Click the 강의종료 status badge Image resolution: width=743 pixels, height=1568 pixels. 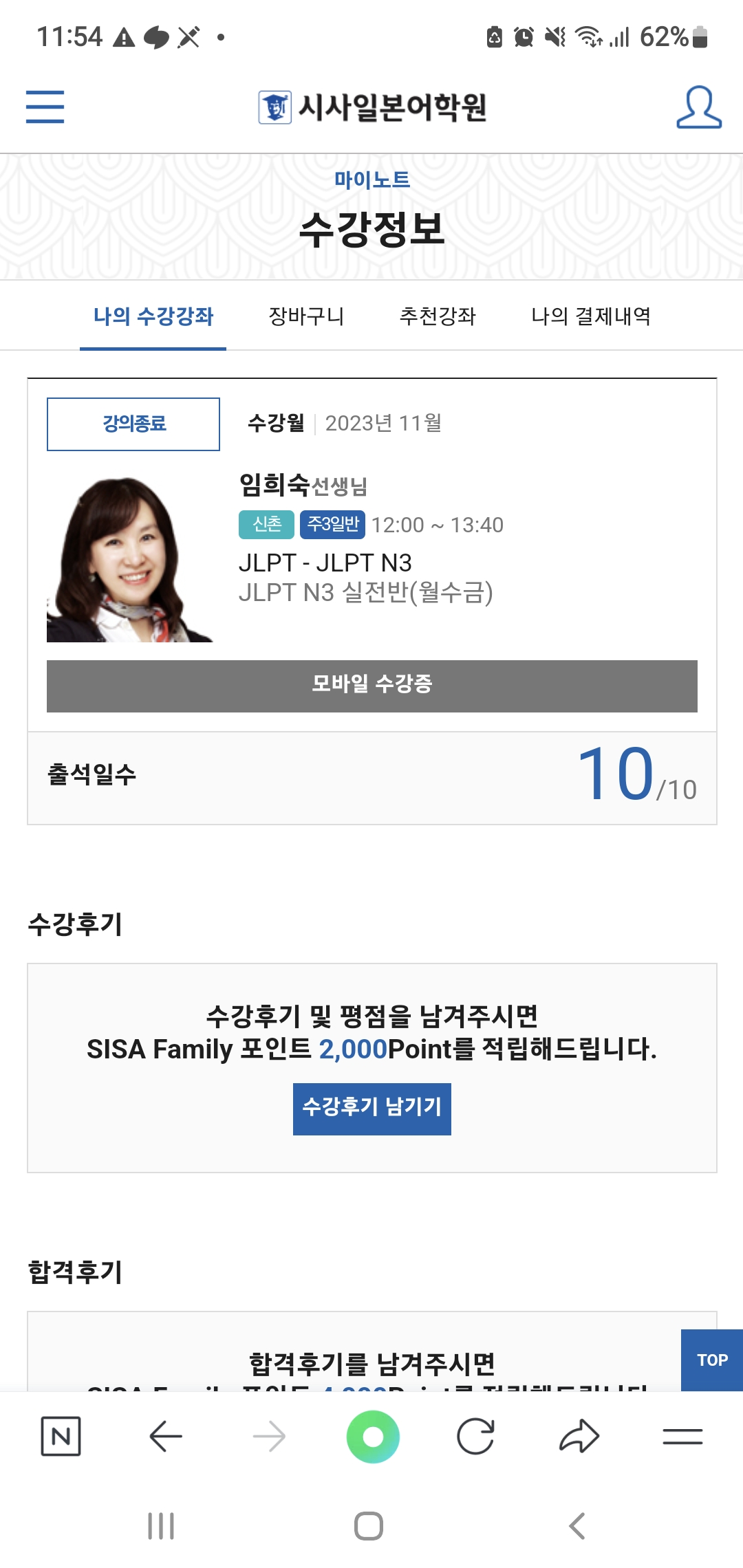point(133,425)
